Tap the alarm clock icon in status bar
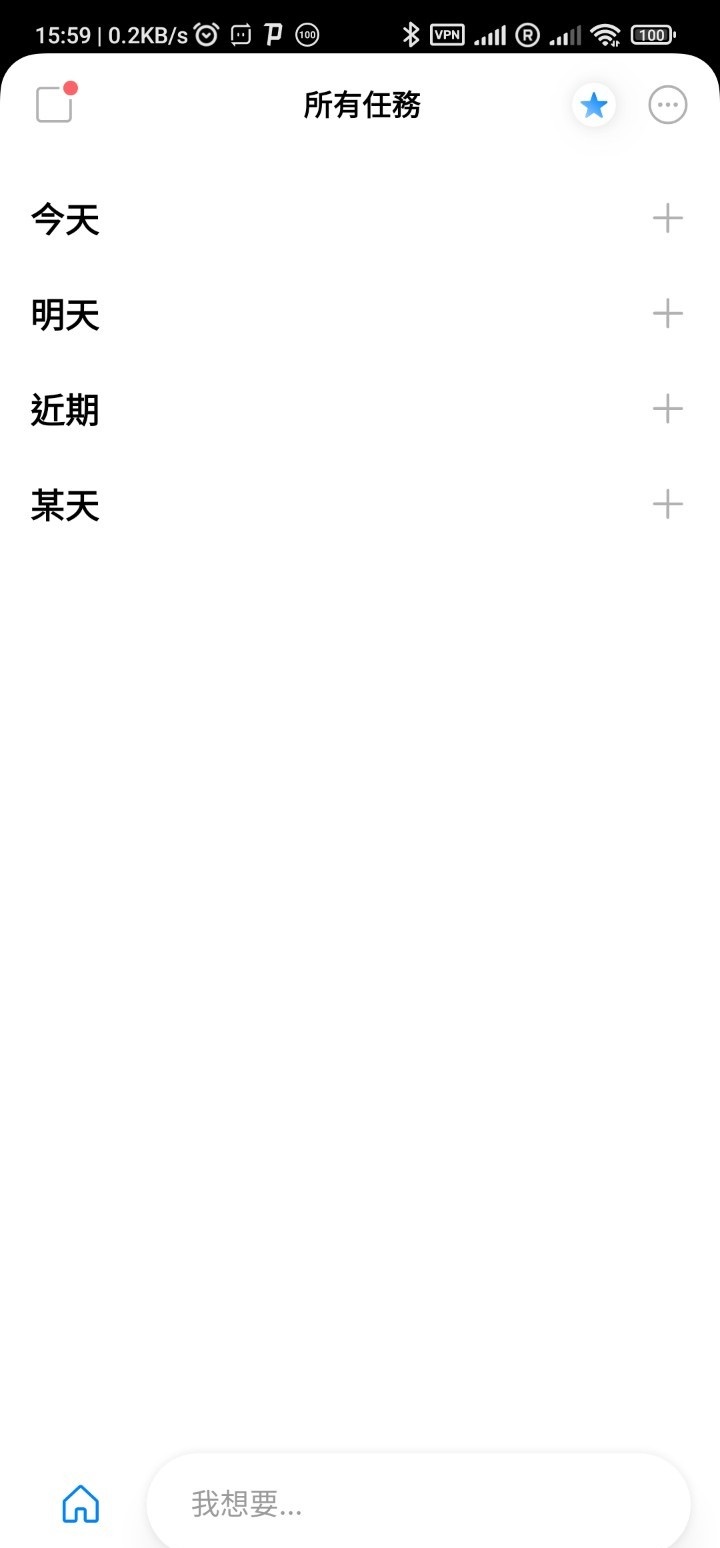The width and height of the screenshot is (720, 1548). tap(205, 33)
